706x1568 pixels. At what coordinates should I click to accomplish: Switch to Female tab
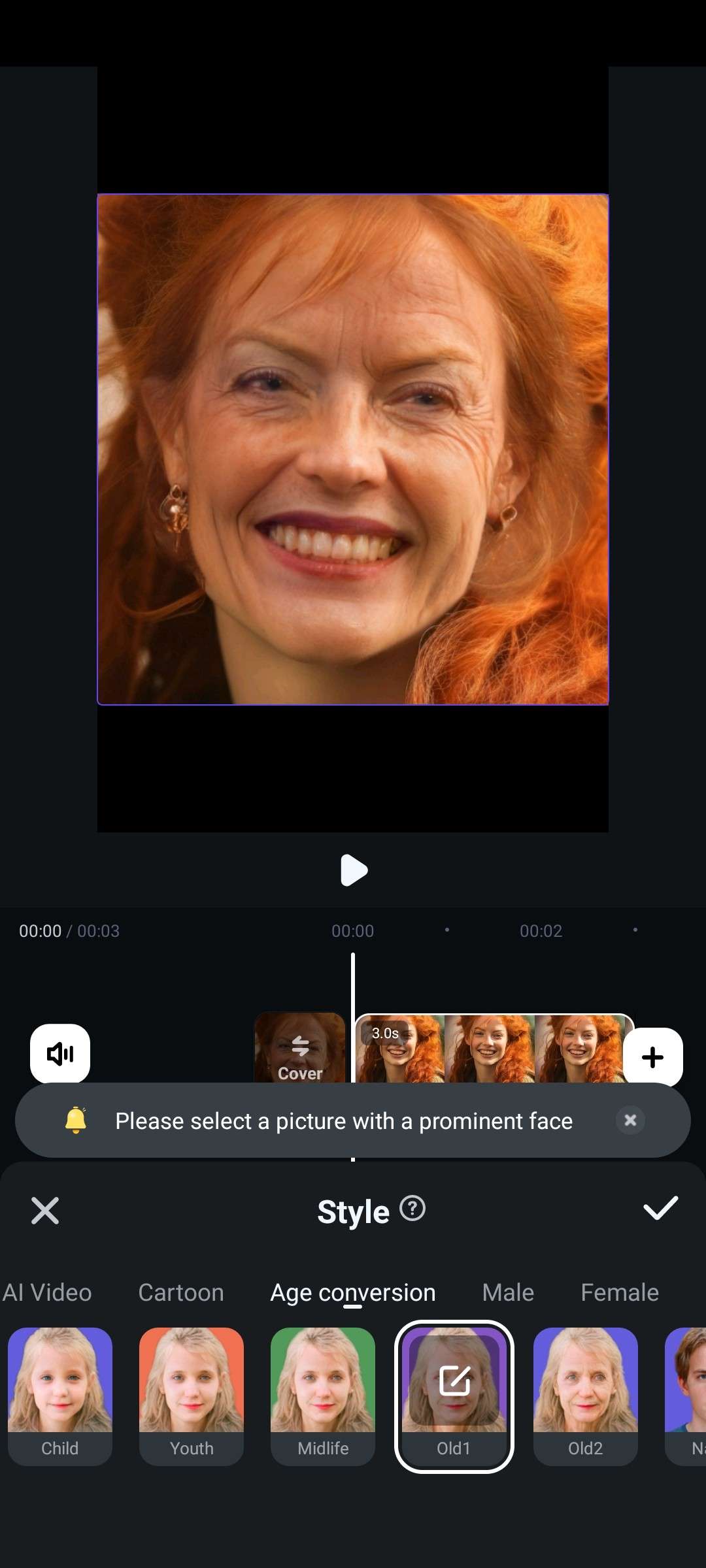pos(620,1292)
